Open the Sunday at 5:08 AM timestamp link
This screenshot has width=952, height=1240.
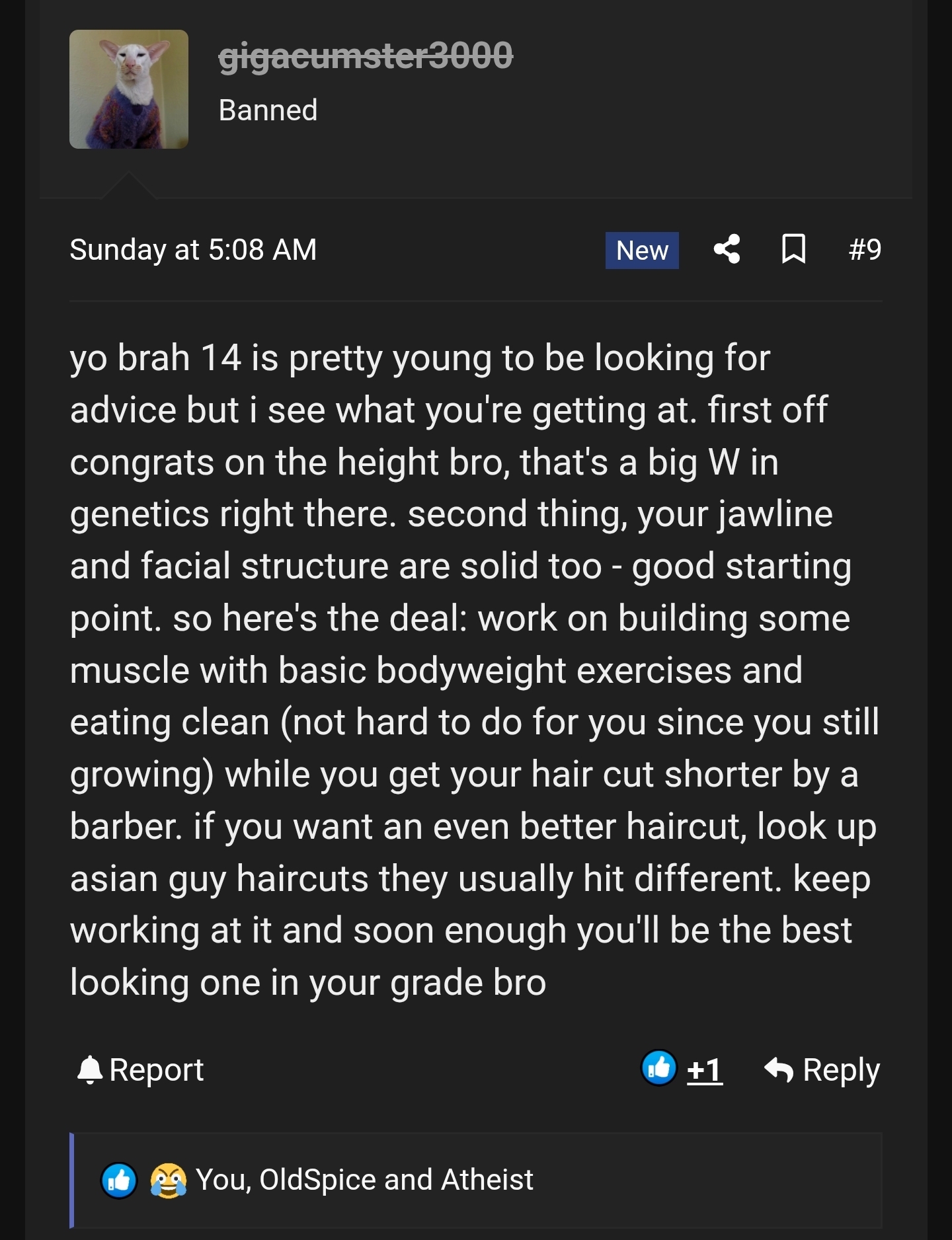[193, 250]
